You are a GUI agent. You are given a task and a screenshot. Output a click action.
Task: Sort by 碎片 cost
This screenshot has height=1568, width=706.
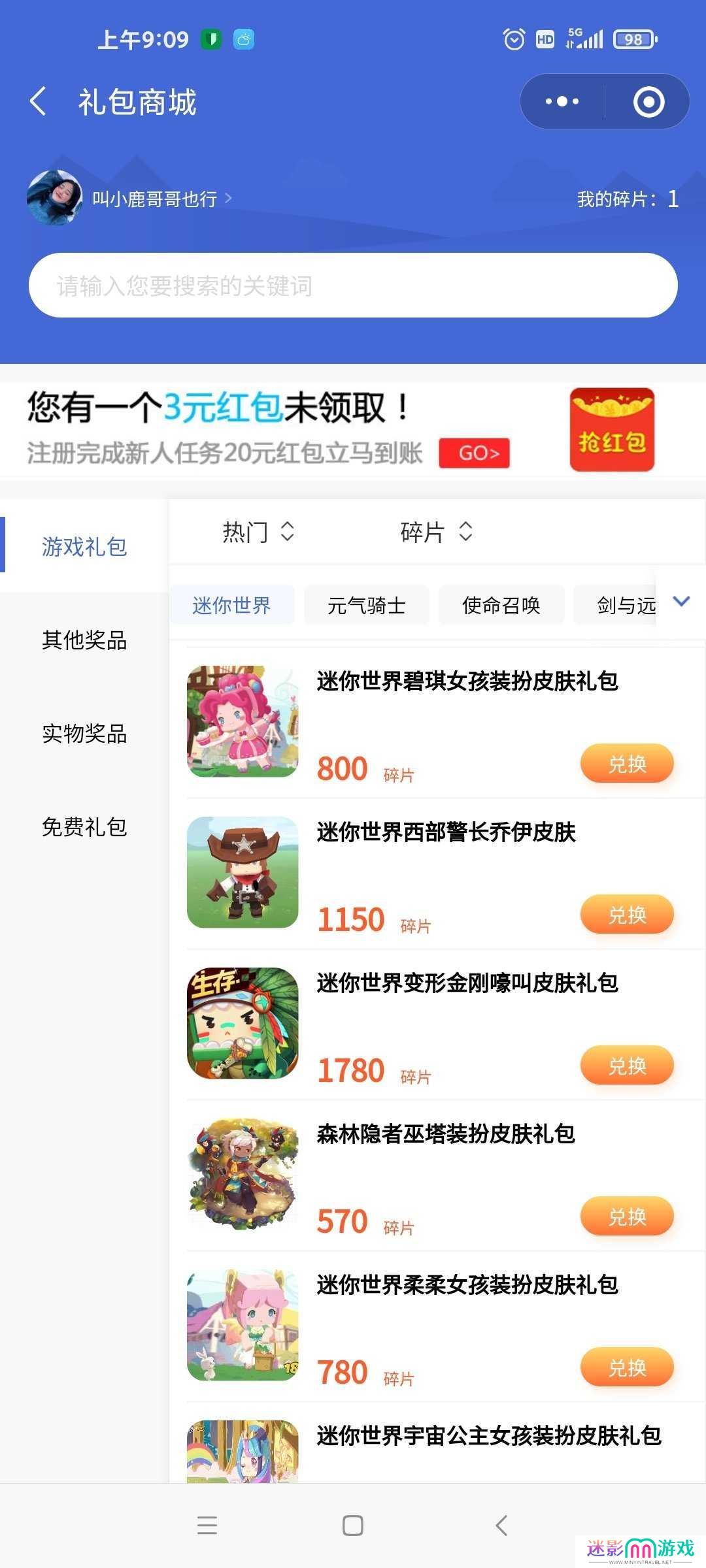click(436, 532)
